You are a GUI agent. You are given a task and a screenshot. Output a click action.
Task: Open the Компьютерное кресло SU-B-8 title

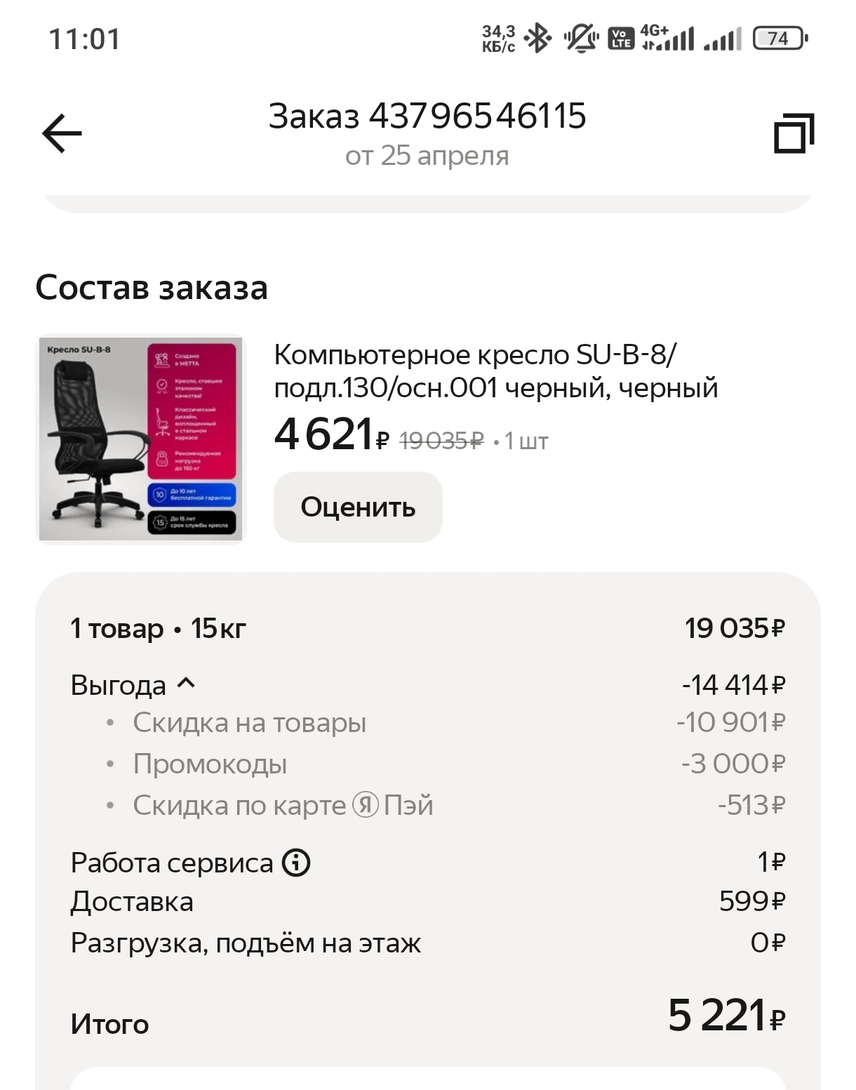(x=496, y=371)
